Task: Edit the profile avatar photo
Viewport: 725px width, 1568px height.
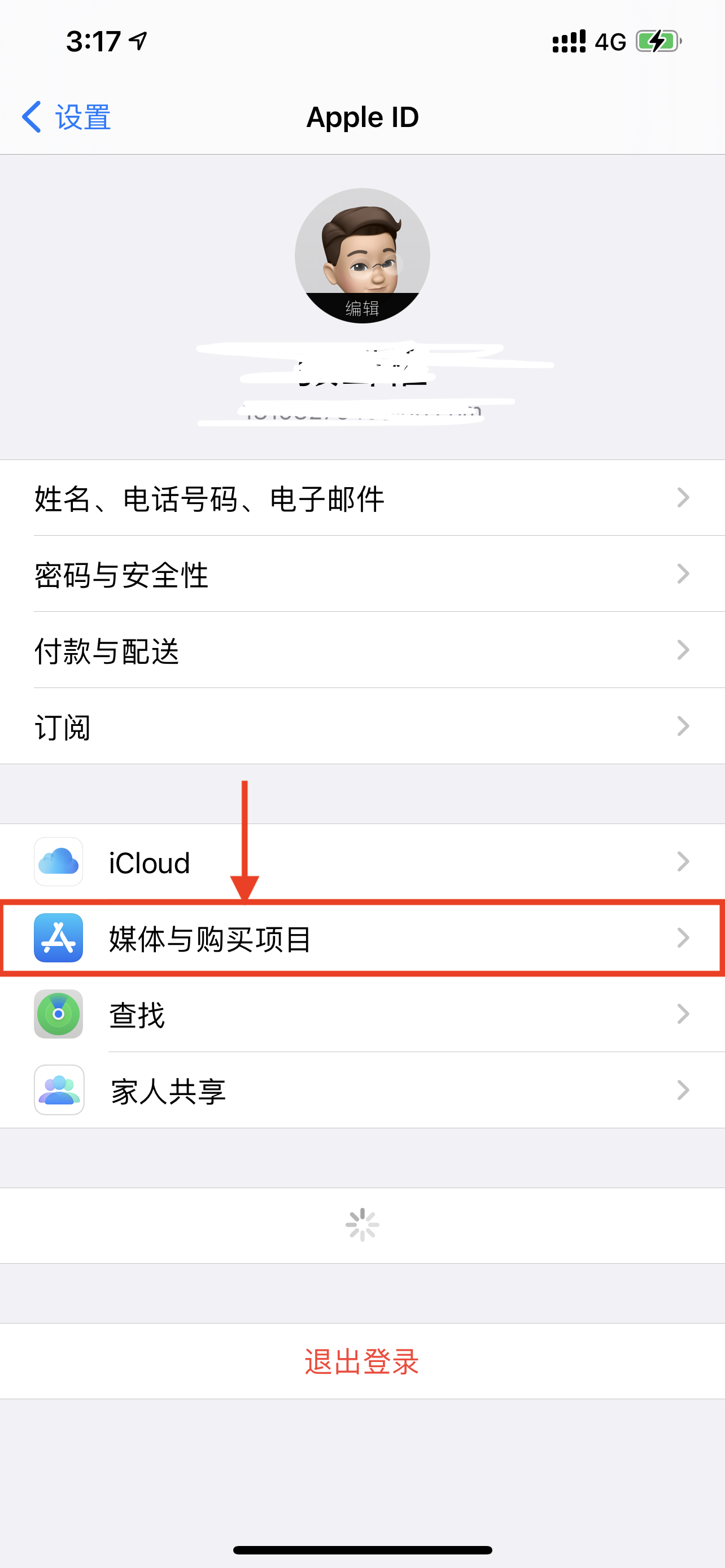Action: click(362, 256)
